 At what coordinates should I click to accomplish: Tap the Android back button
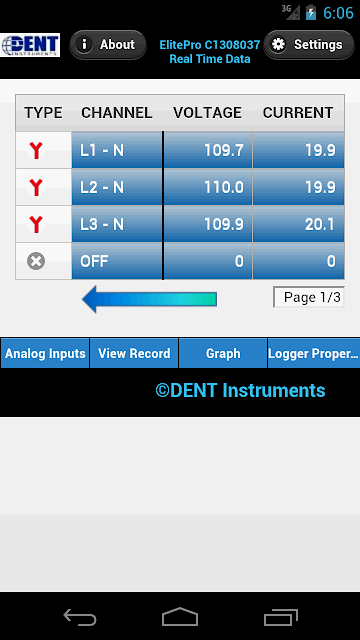pyautogui.click(x=80, y=617)
